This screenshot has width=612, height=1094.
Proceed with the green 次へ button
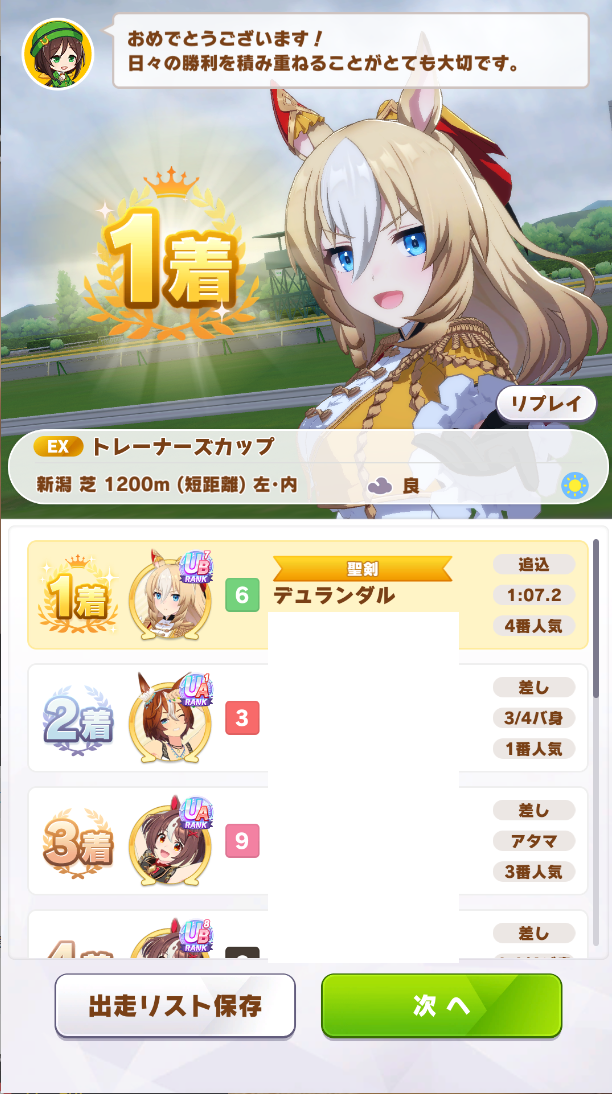click(441, 1006)
